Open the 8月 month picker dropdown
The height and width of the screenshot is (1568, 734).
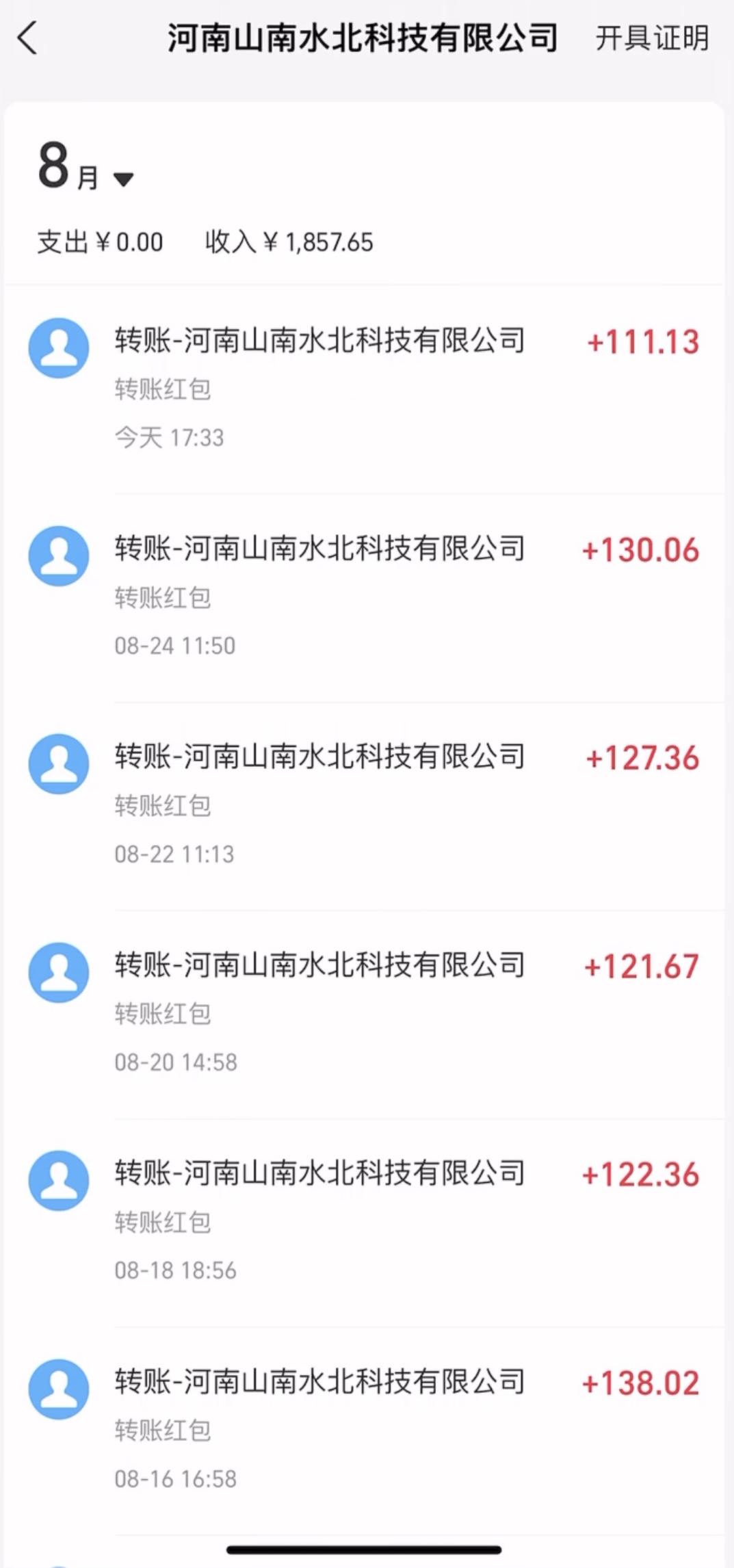click(86, 166)
